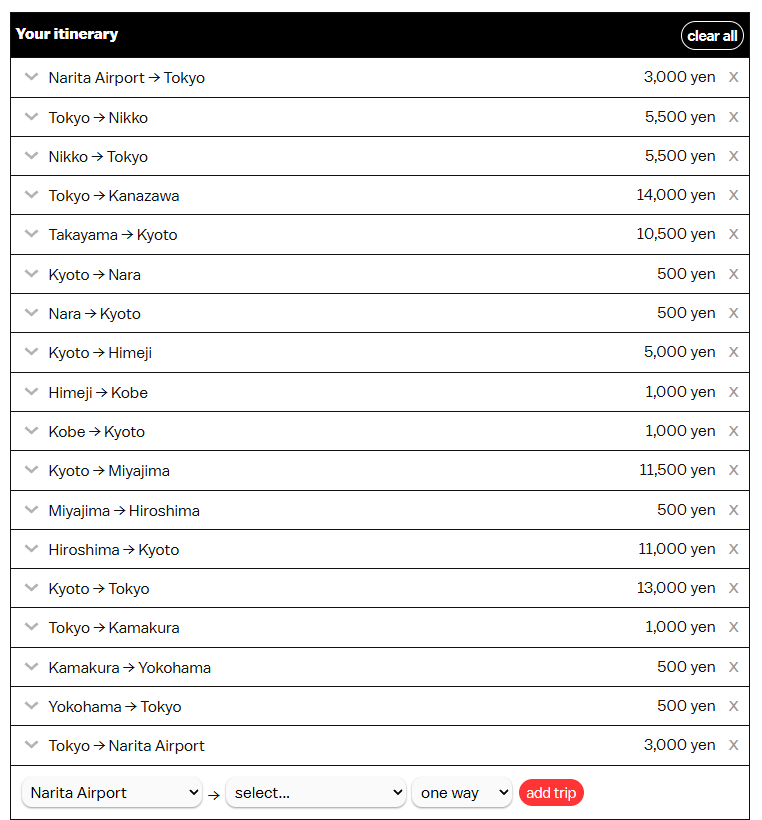The width and height of the screenshot is (762, 820).
Task: Remove the Narita Airport to Tokyo trip
Action: click(x=733, y=77)
